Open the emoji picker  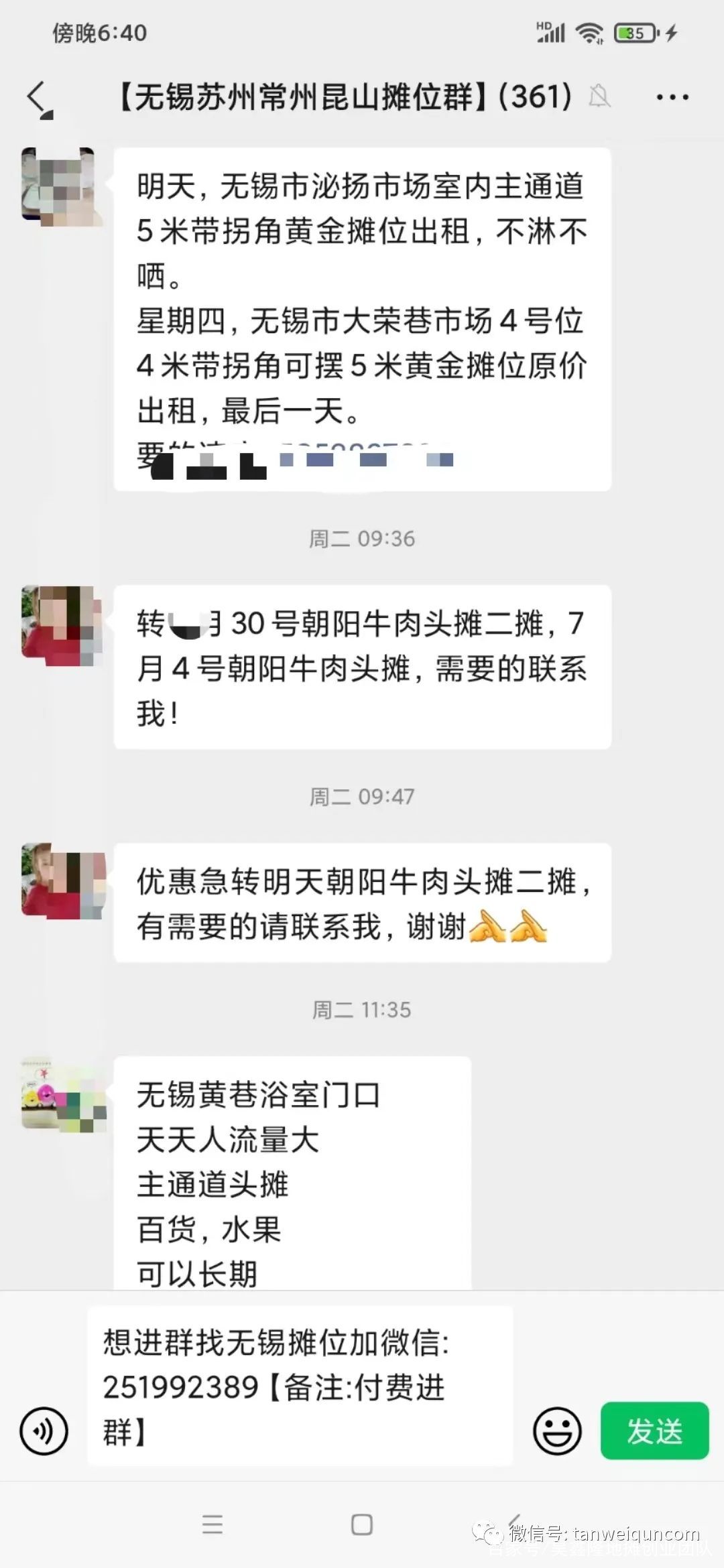click(x=556, y=1431)
